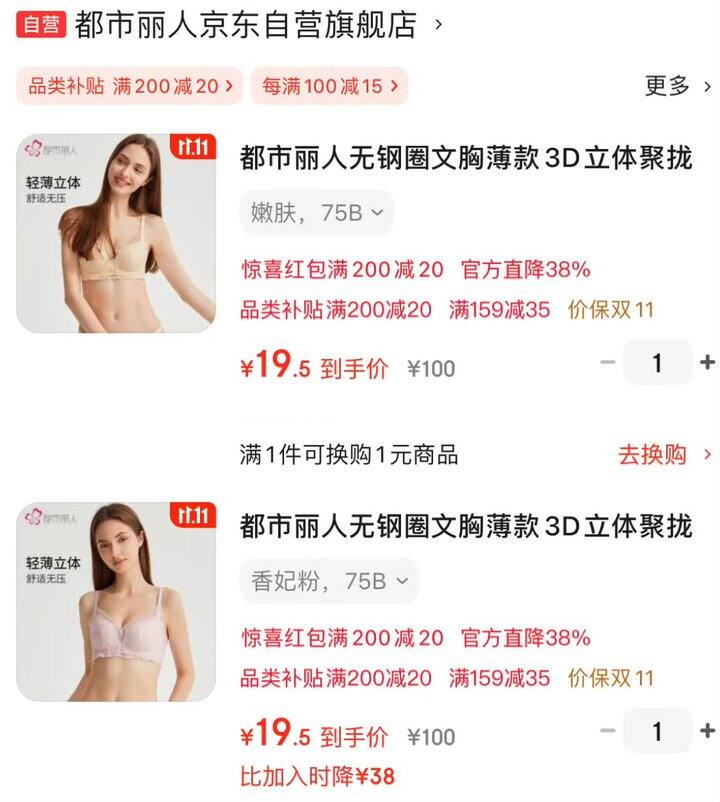Edit the quantity field of the 香妃粉 item
The width and height of the screenshot is (720, 802).
click(657, 731)
